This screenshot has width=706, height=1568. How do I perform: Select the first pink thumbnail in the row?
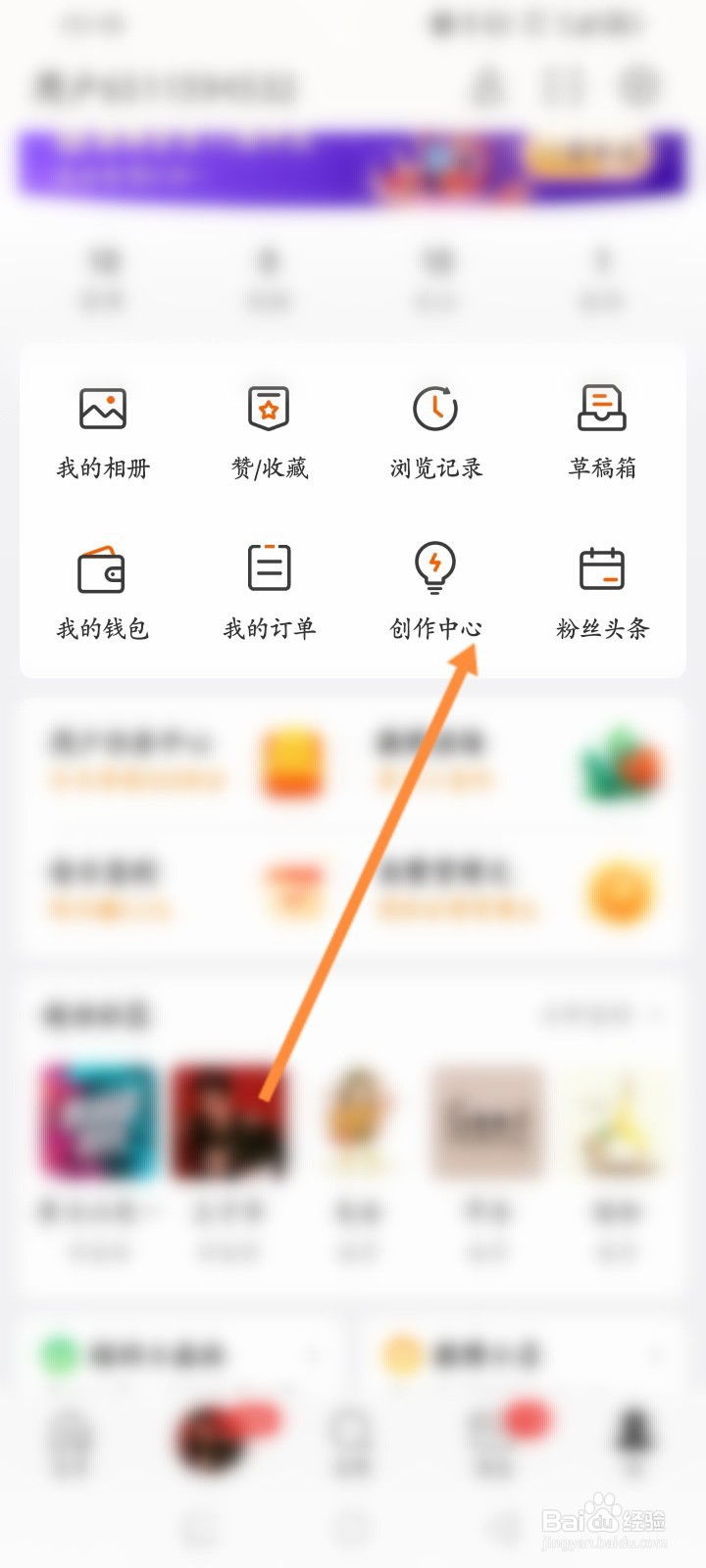click(98, 1122)
